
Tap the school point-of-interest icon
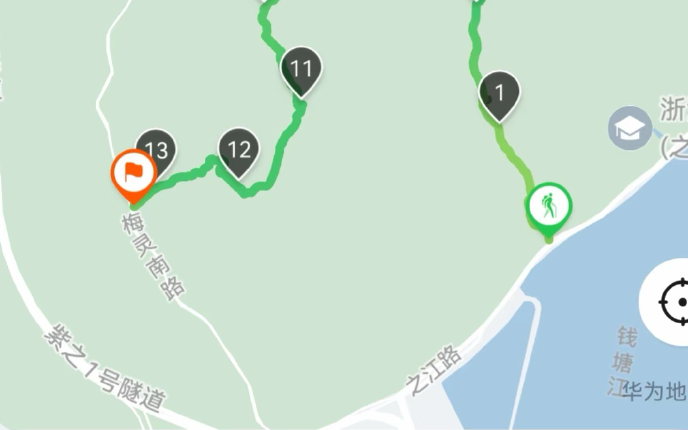coord(630,128)
